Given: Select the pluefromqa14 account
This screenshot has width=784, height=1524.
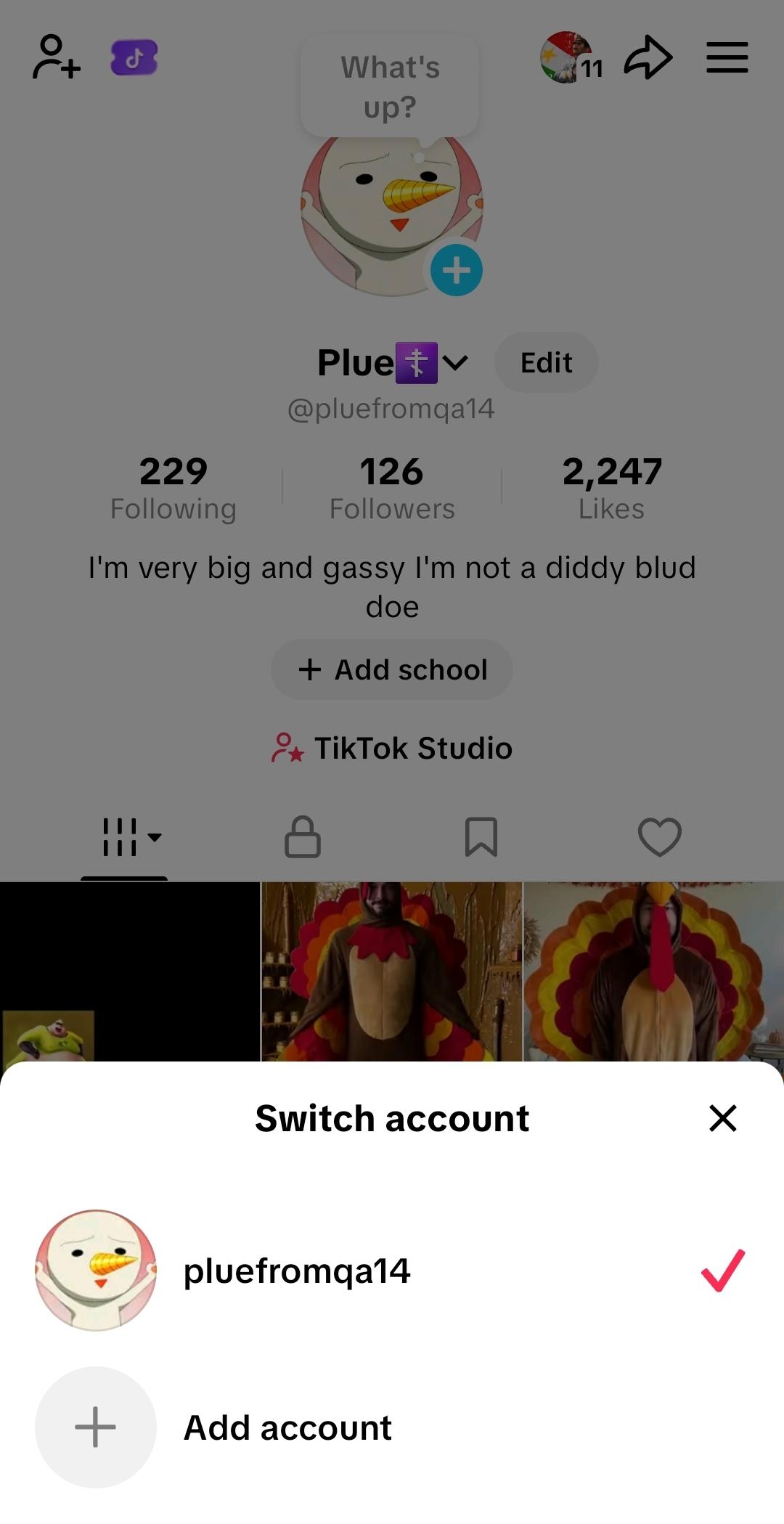Looking at the screenshot, I should pos(296,1271).
